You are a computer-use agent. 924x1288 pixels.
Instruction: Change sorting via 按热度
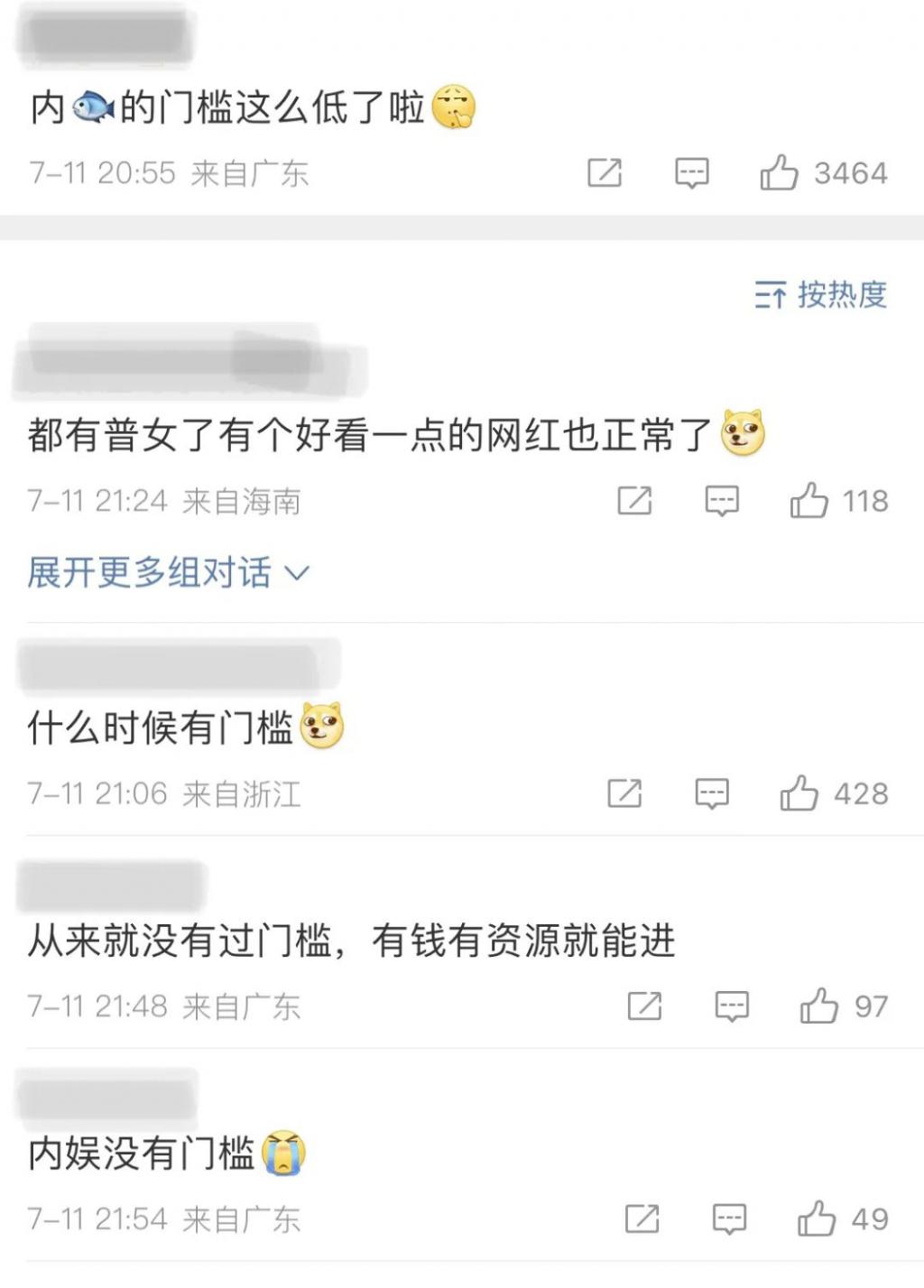821,294
